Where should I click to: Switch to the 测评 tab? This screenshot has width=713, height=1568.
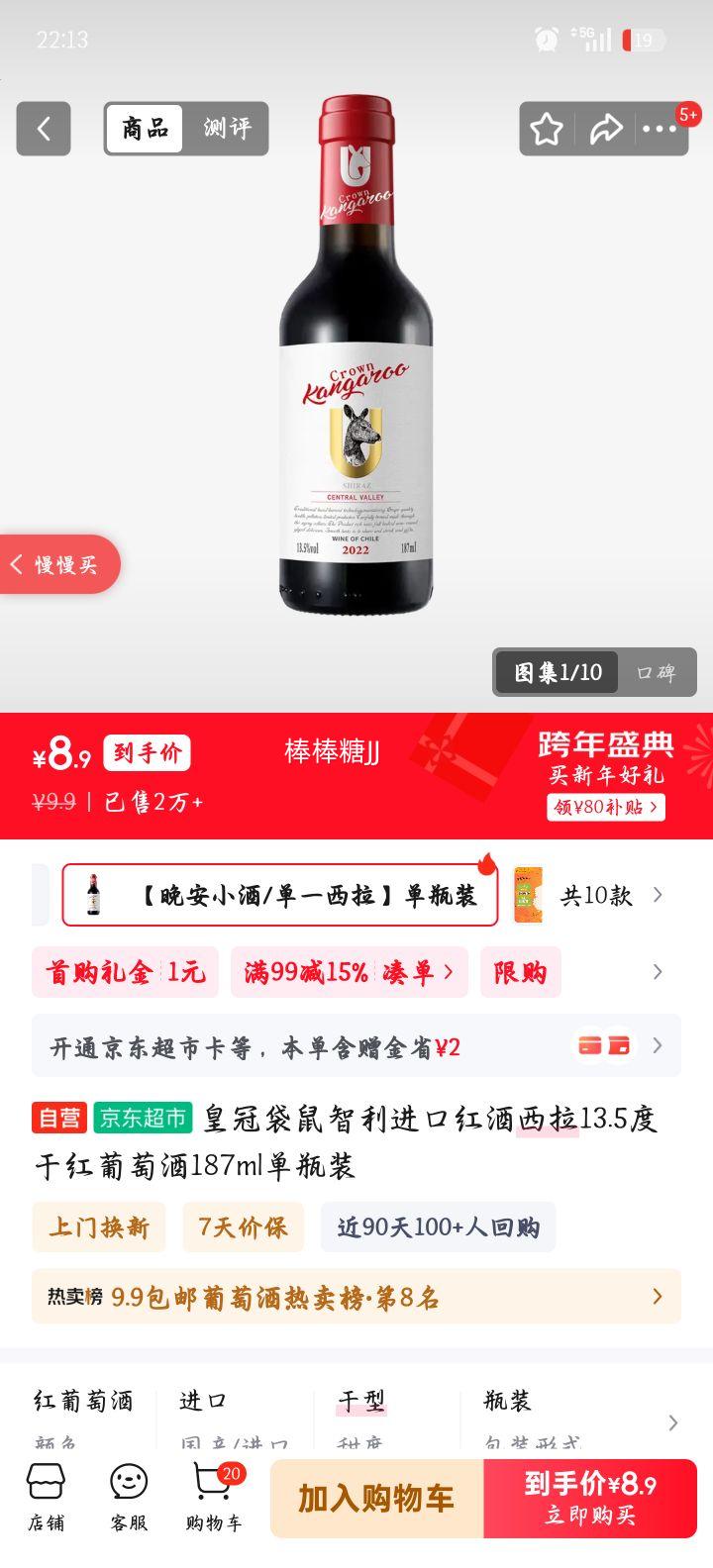coord(226,129)
